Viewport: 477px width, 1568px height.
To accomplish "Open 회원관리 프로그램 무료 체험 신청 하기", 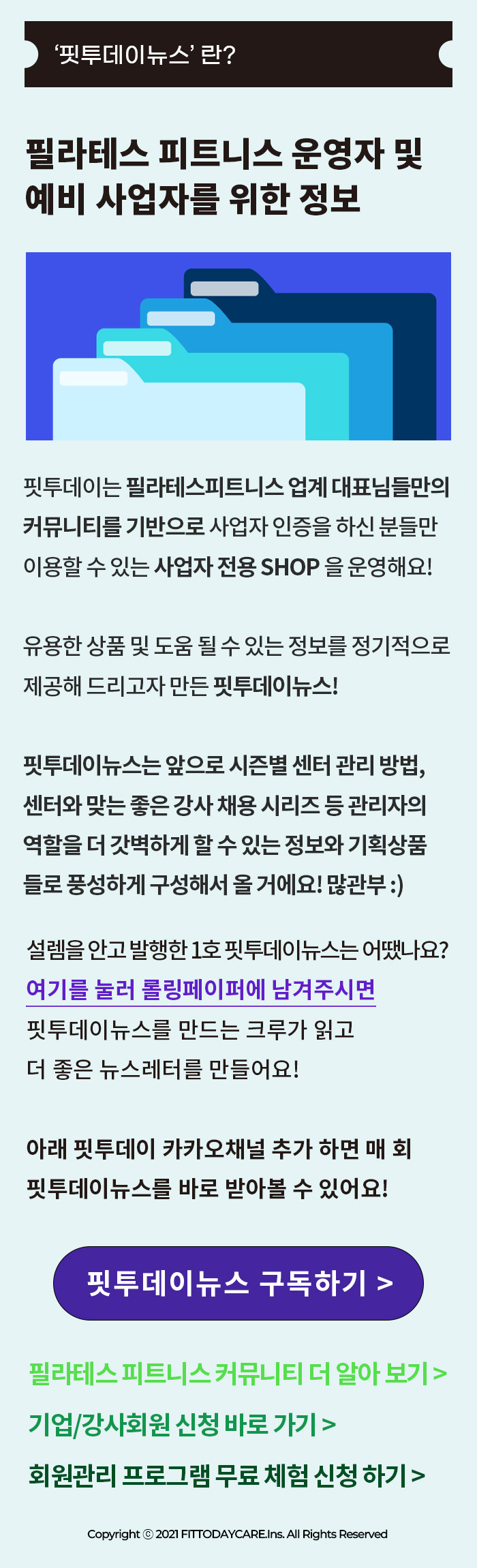I will pos(226,1475).
